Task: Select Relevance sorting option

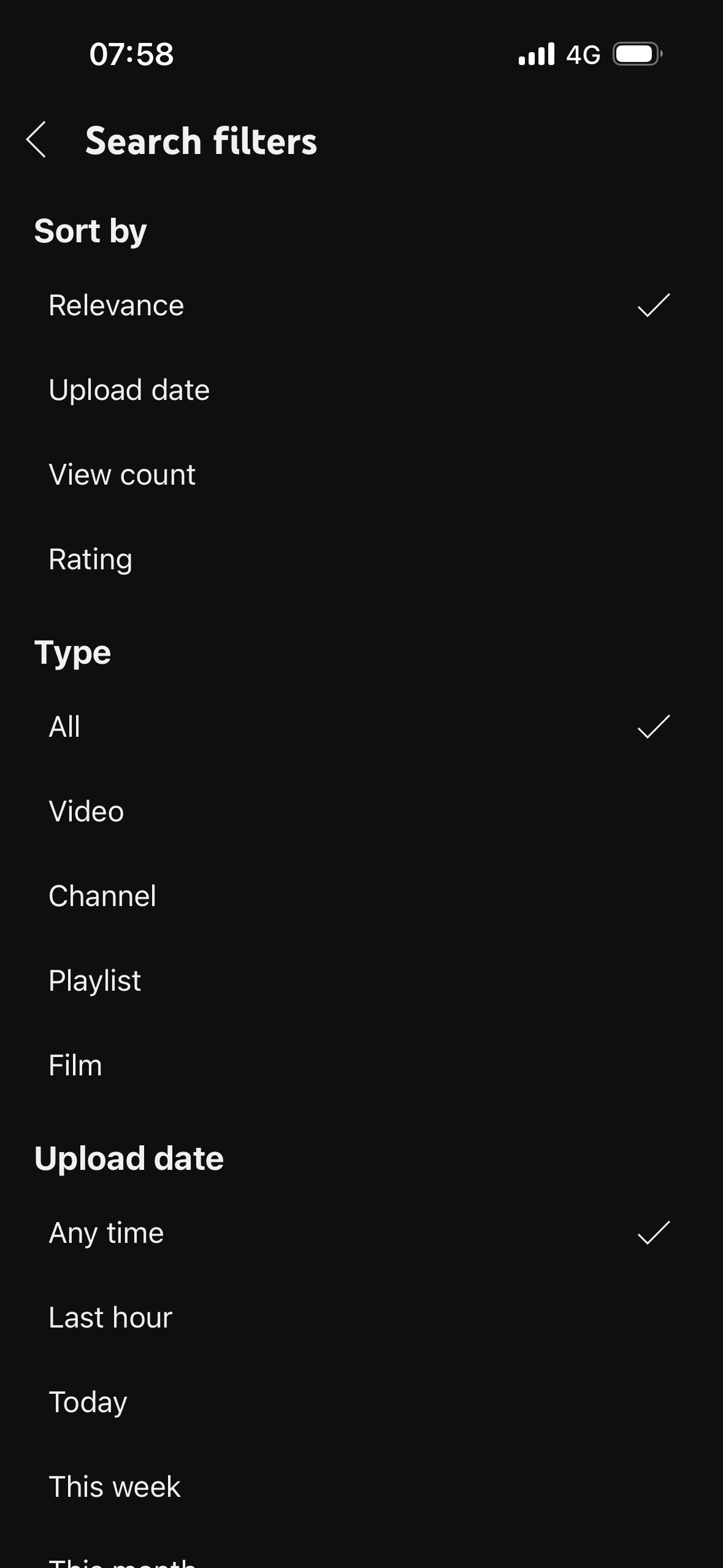Action: 361,305
